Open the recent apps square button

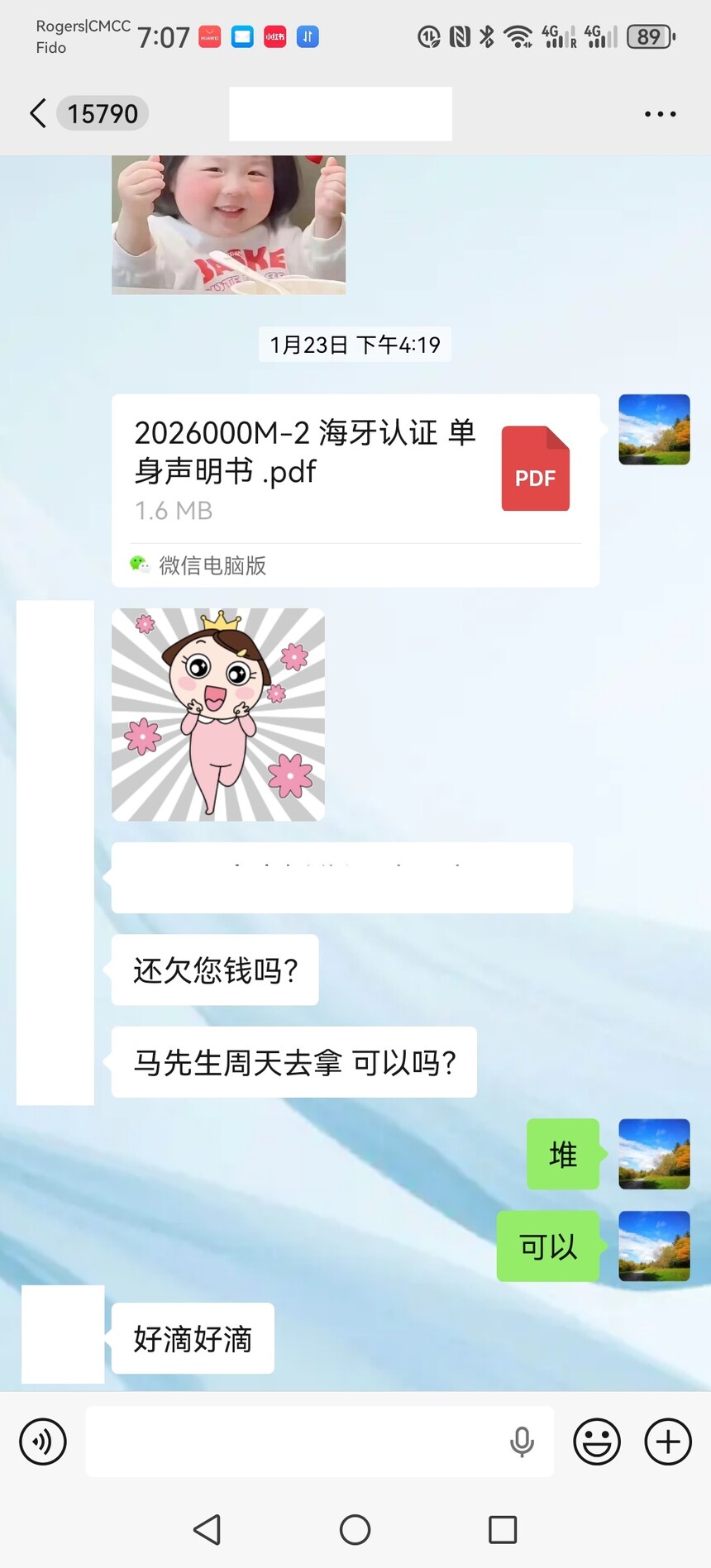(x=503, y=1529)
